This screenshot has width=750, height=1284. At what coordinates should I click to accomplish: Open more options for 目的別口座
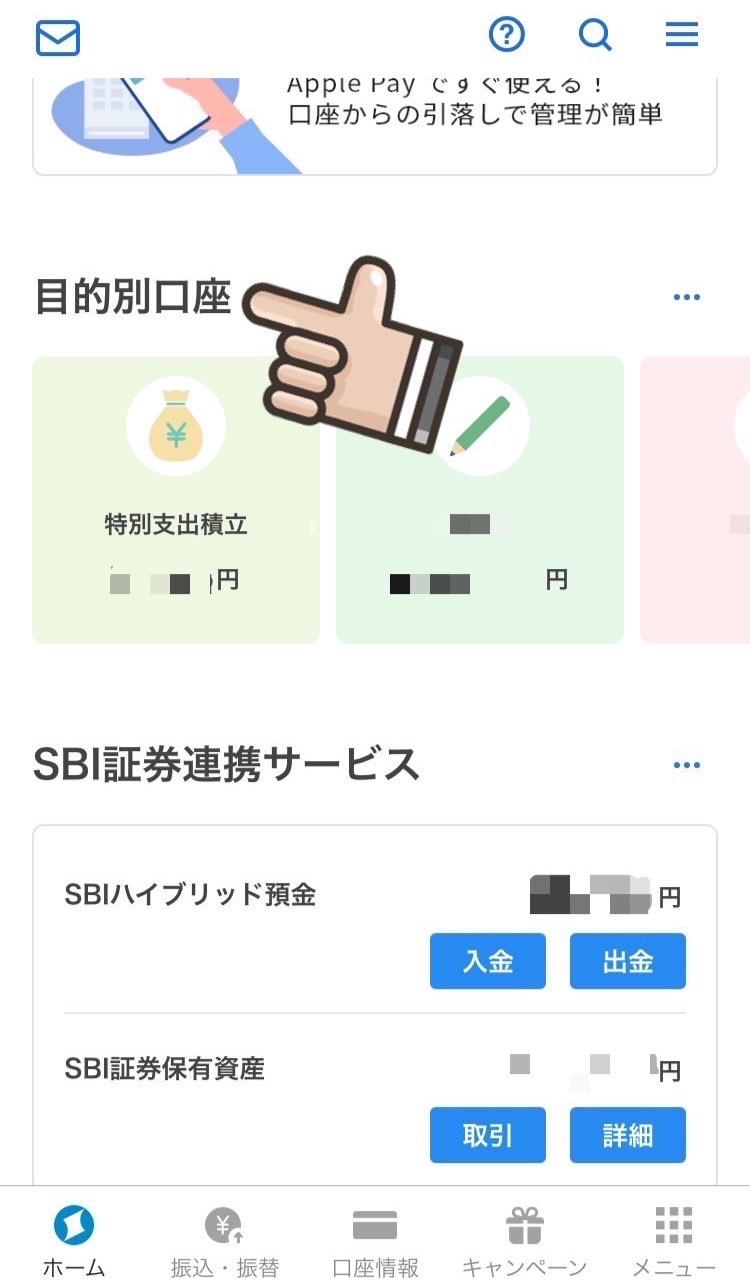point(687,297)
